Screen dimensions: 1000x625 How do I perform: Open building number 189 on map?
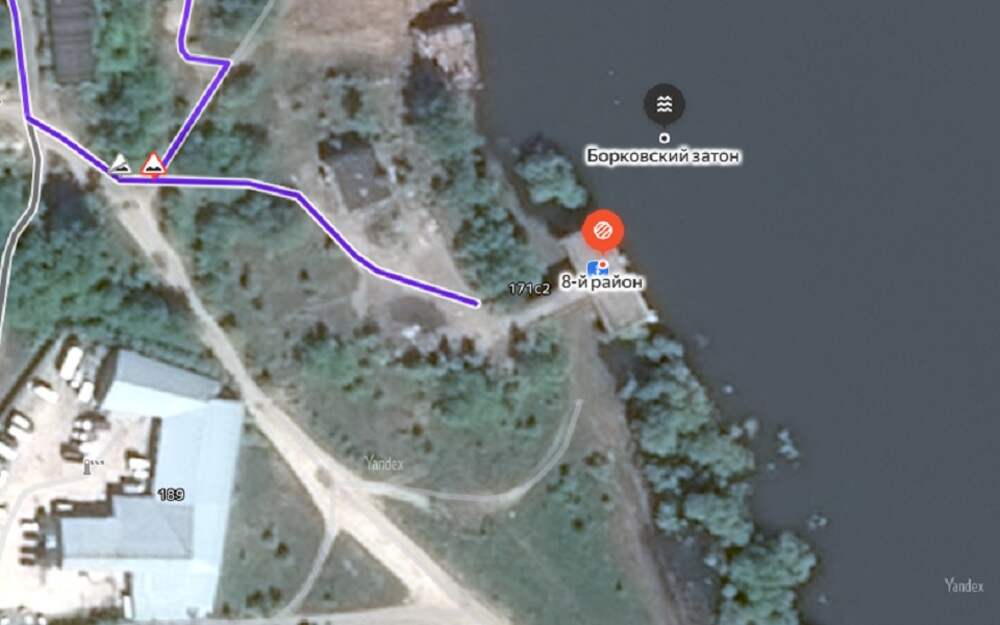coord(170,494)
